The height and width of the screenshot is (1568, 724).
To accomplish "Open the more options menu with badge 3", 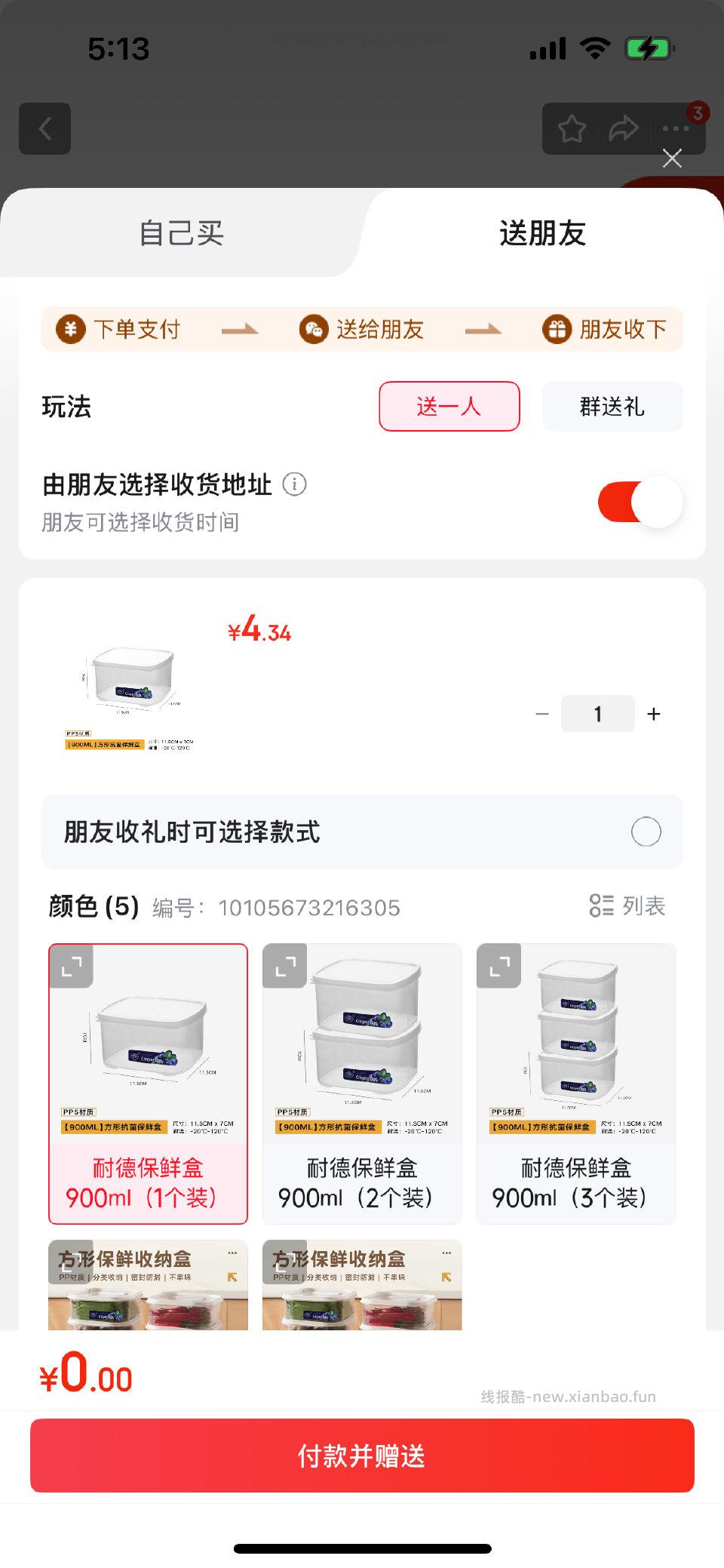I will tap(675, 128).
